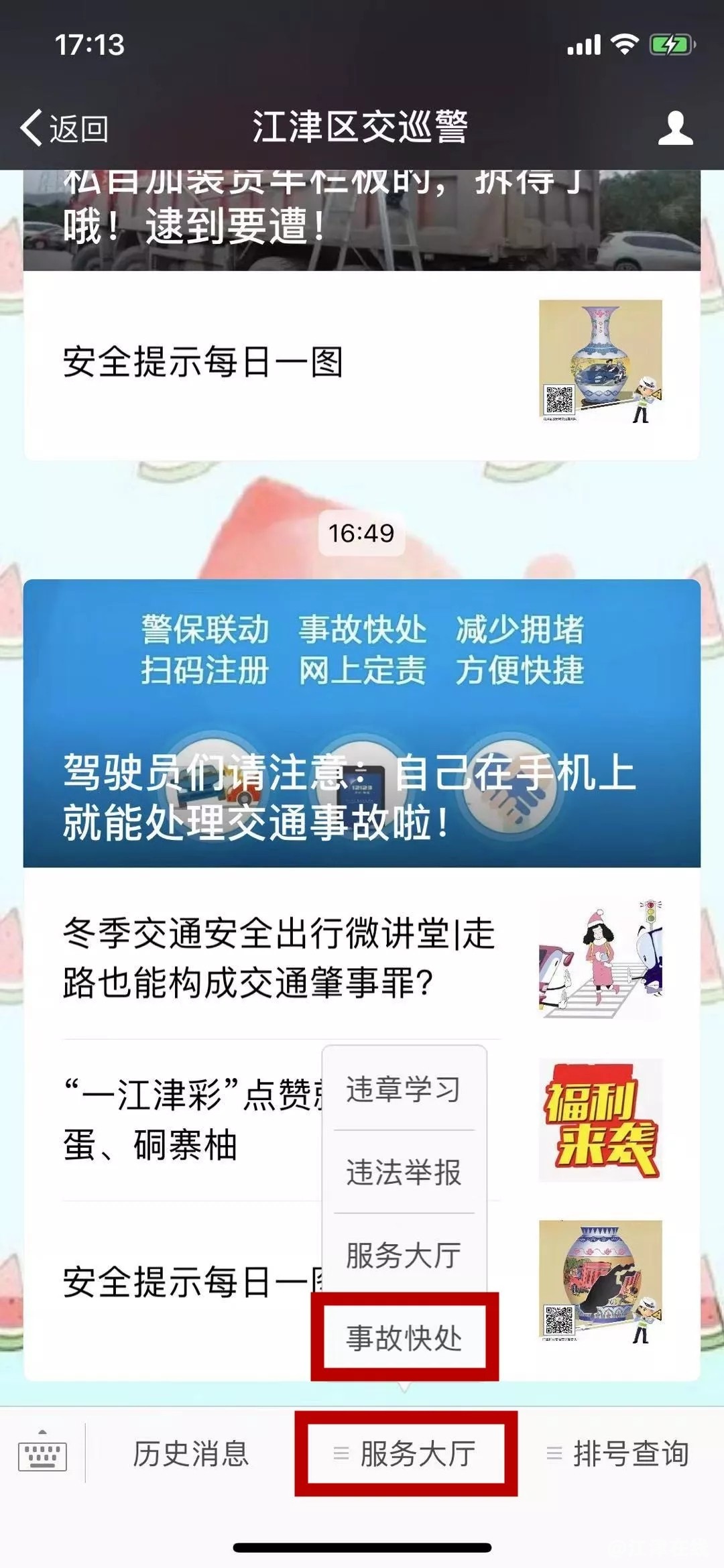Select 事故快处 from the popup menu

(x=404, y=1338)
